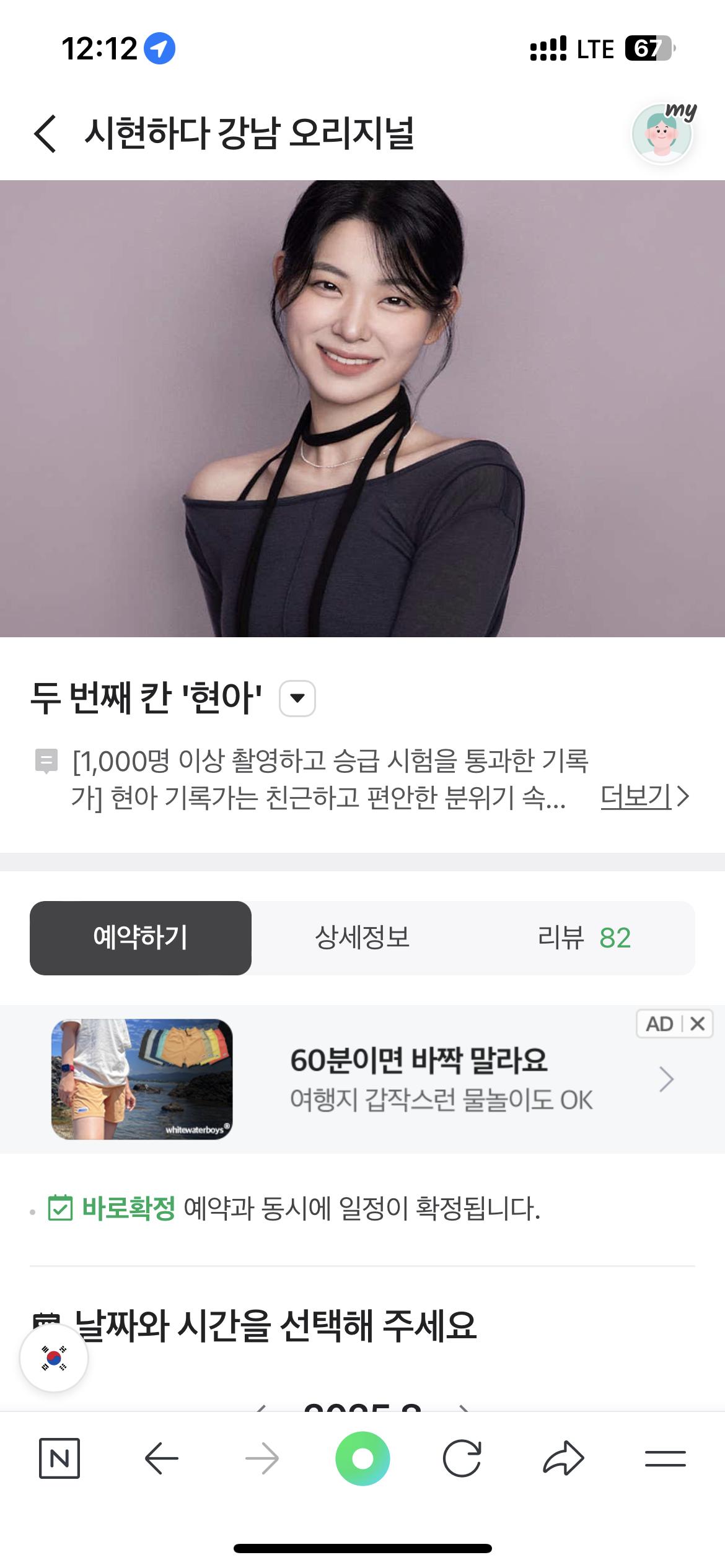The width and height of the screenshot is (725, 1568).
Task: Open the my profile avatar
Action: pyautogui.click(x=662, y=133)
